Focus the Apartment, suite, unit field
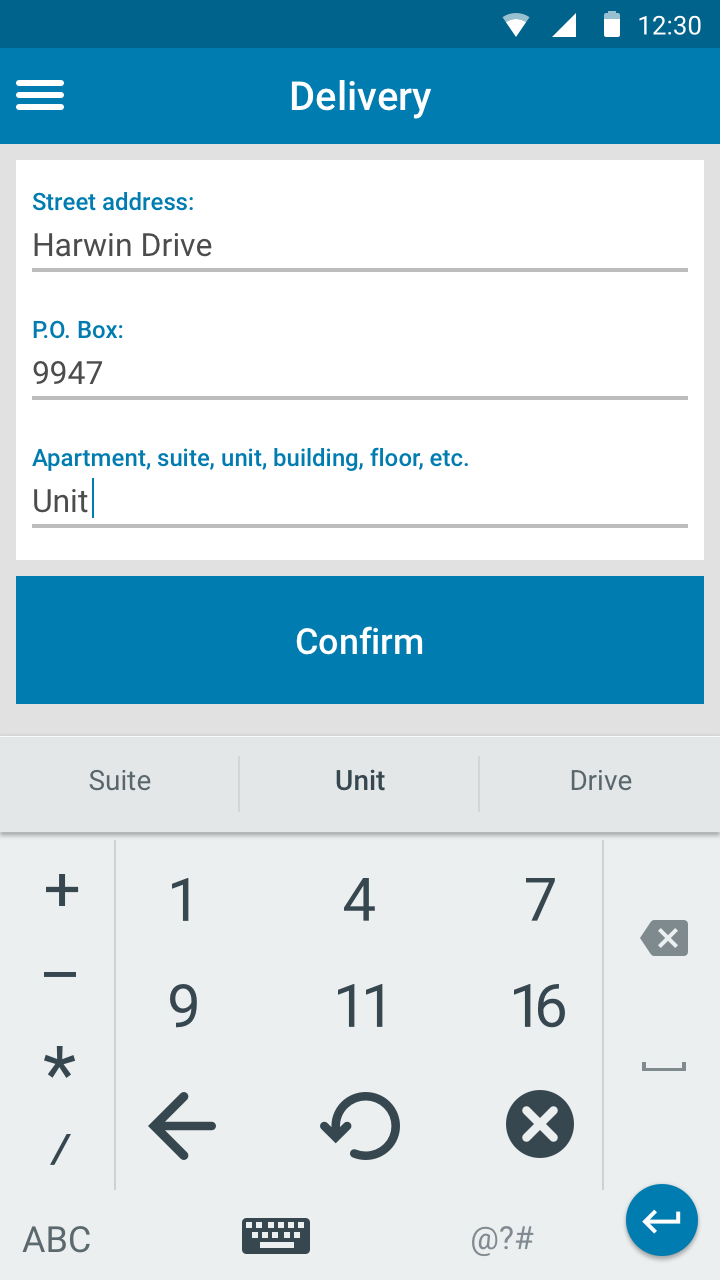This screenshot has width=720, height=1280. [360, 501]
